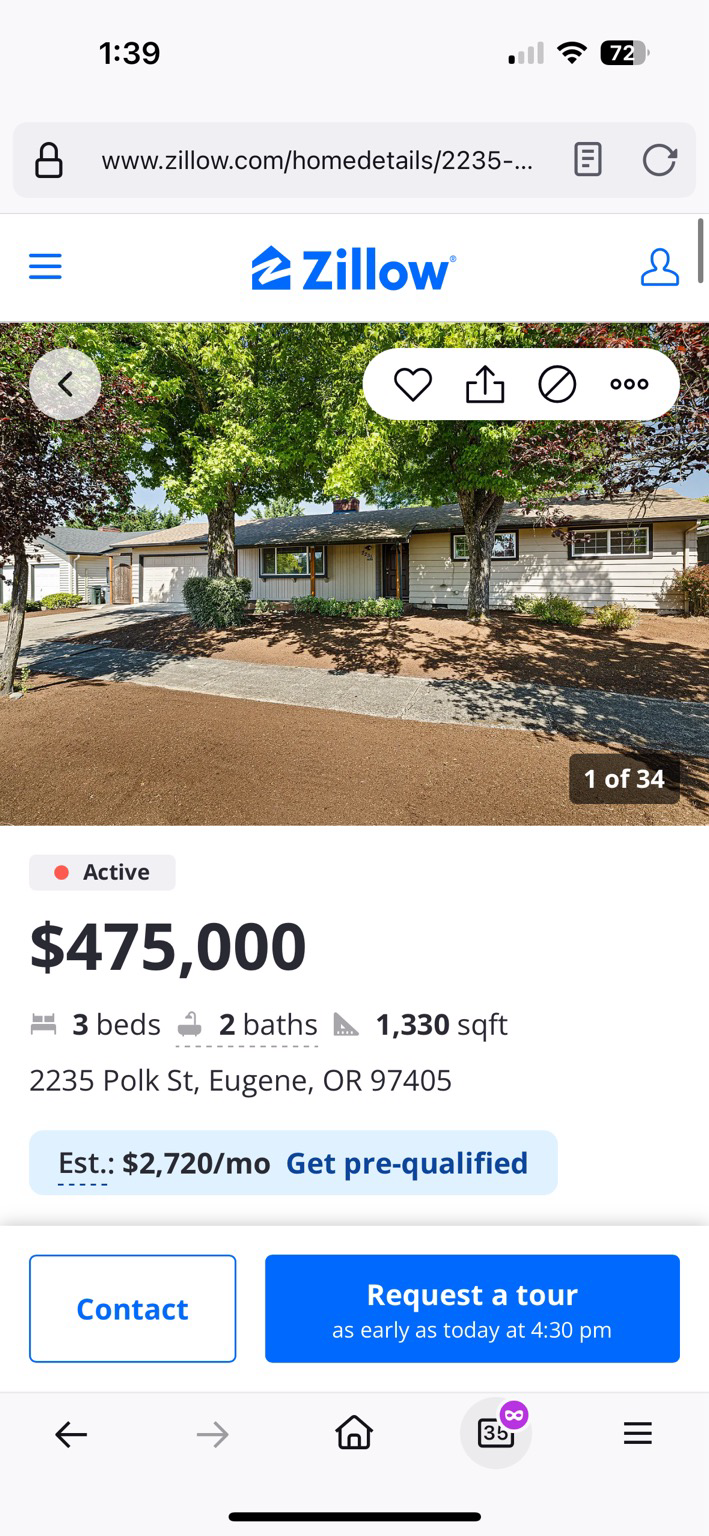Screen dimensions: 709x1536
Task: Open reader view icon
Action: click(x=588, y=160)
